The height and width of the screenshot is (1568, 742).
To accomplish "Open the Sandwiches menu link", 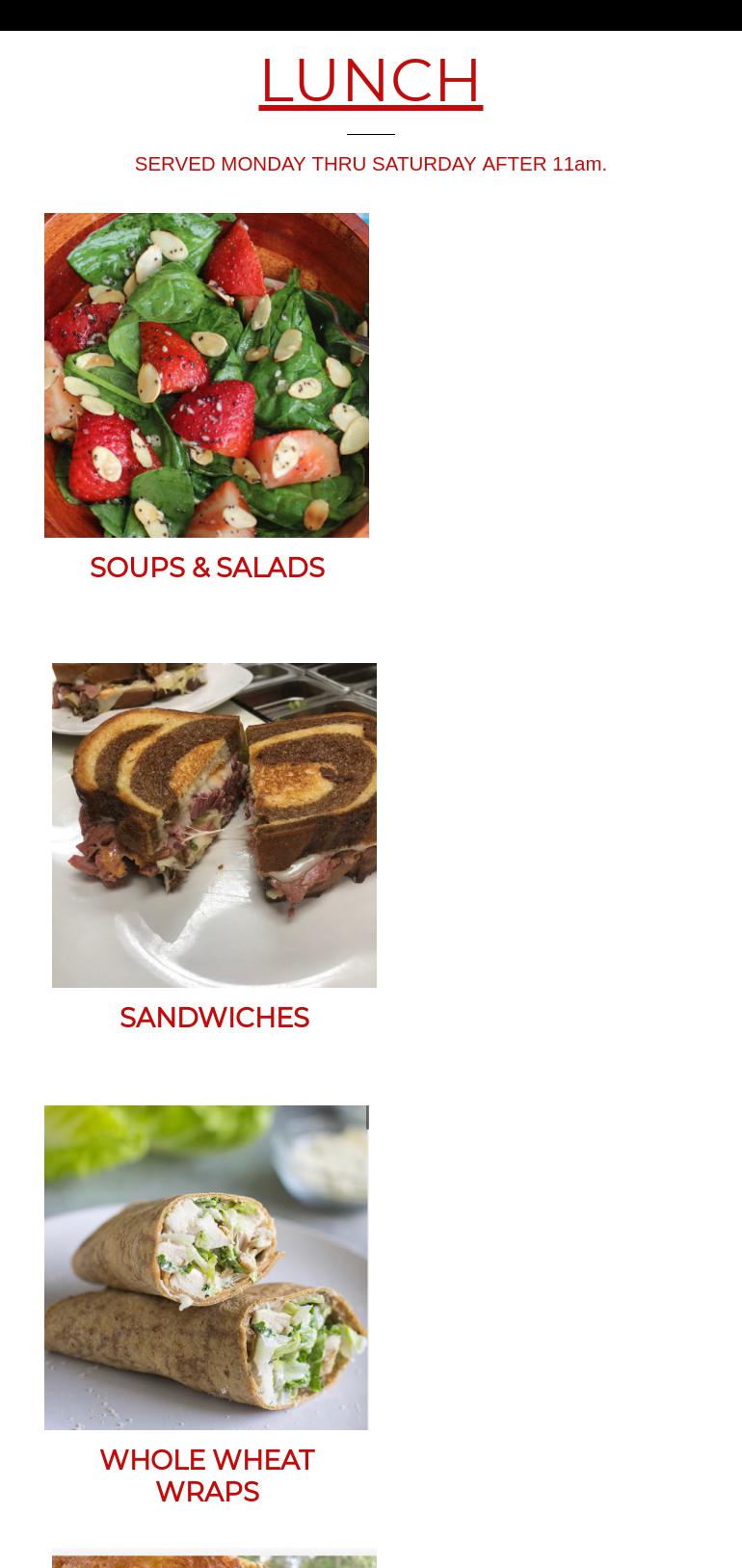I will pyautogui.click(x=214, y=1018).
